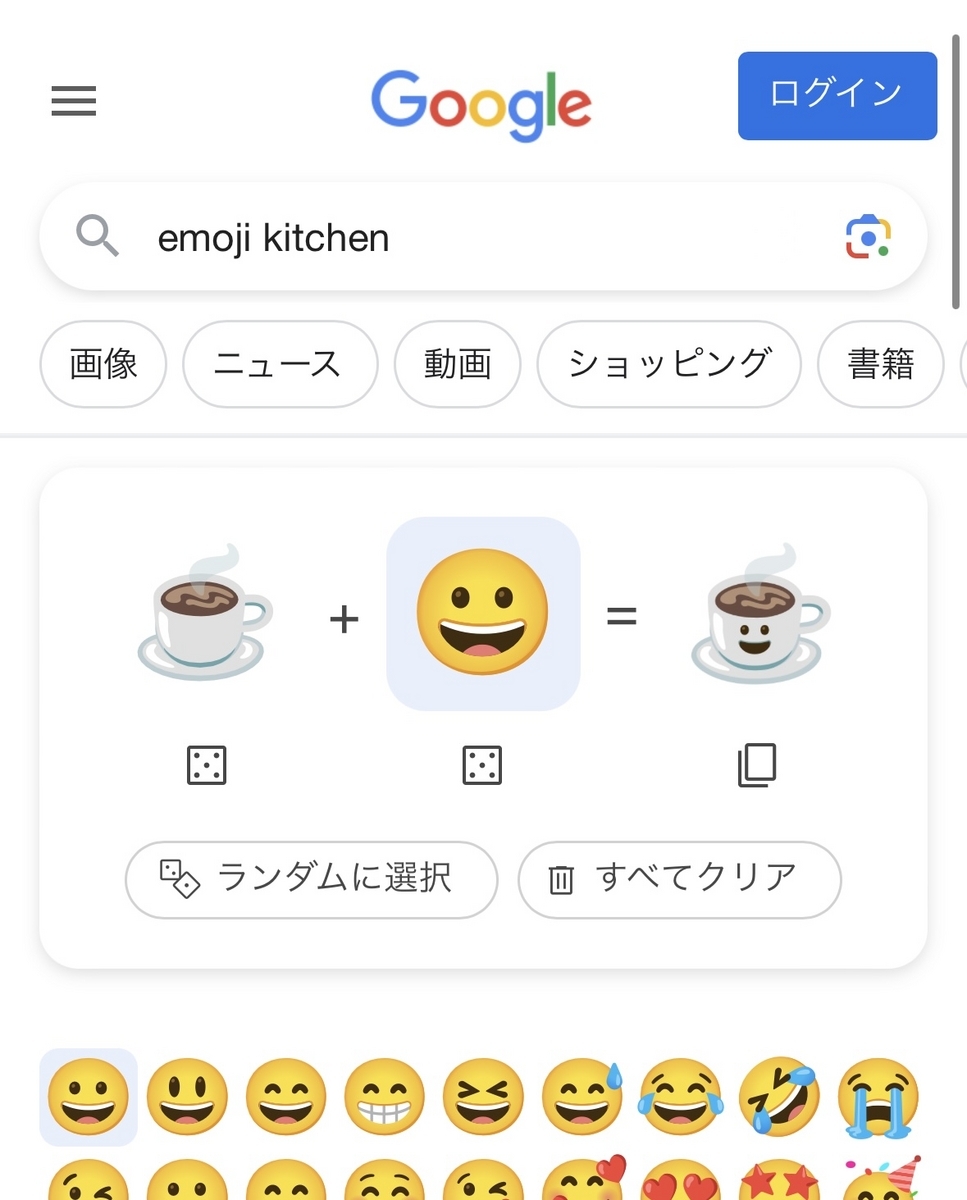Switch to the 書籍 filter
This screenshot has width=967, height=1200.
coord(880,364)
